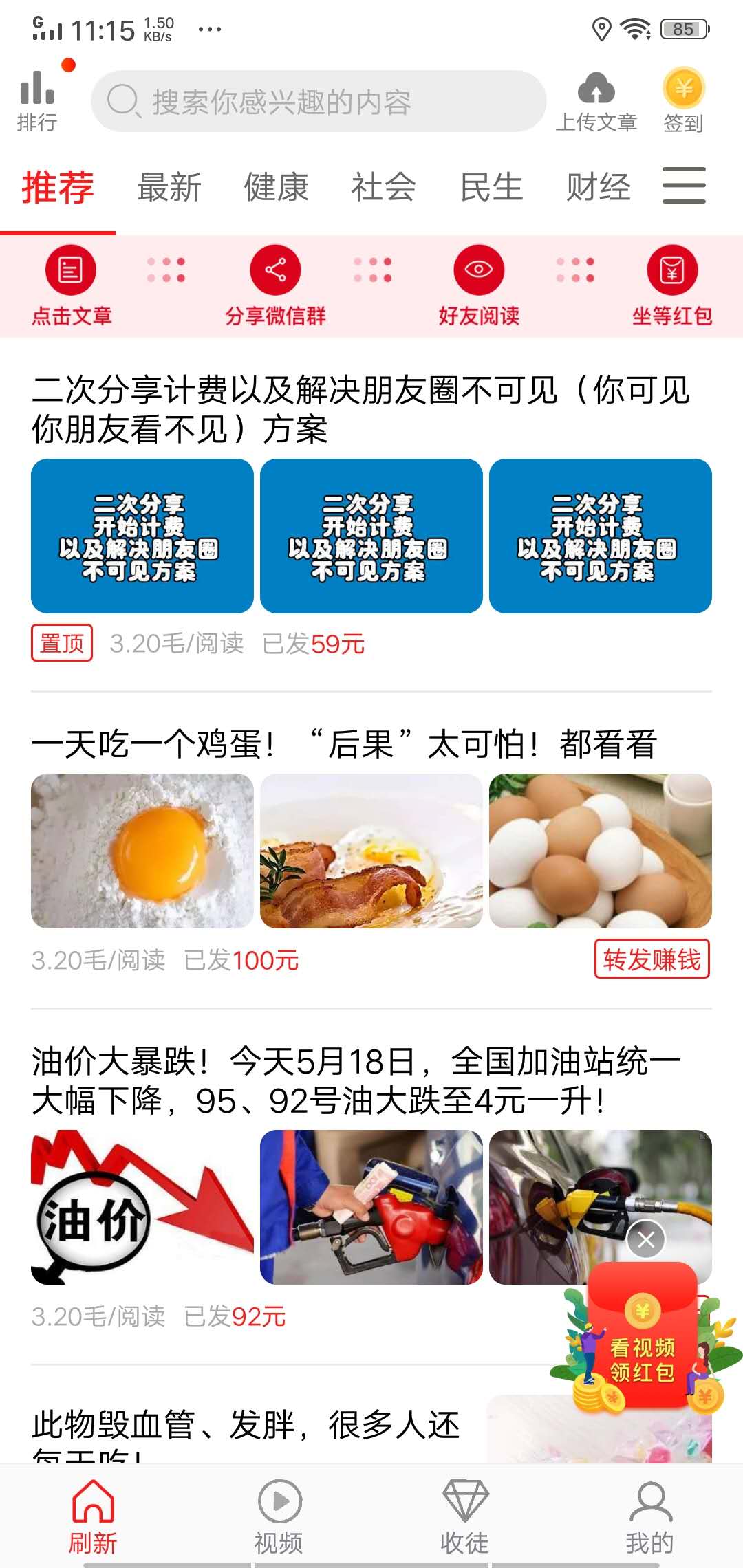Image resolution: width=743 pixels, height=1568 pixels.
Task: Tap the 转发赚钱 share-to-earn button
Action: coord(654,960)
